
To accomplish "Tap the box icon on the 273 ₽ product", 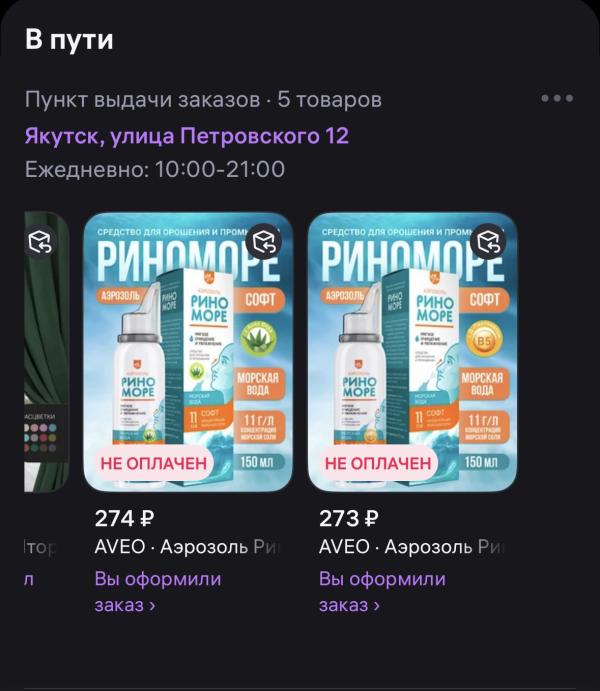I will (x=488, y=240).
